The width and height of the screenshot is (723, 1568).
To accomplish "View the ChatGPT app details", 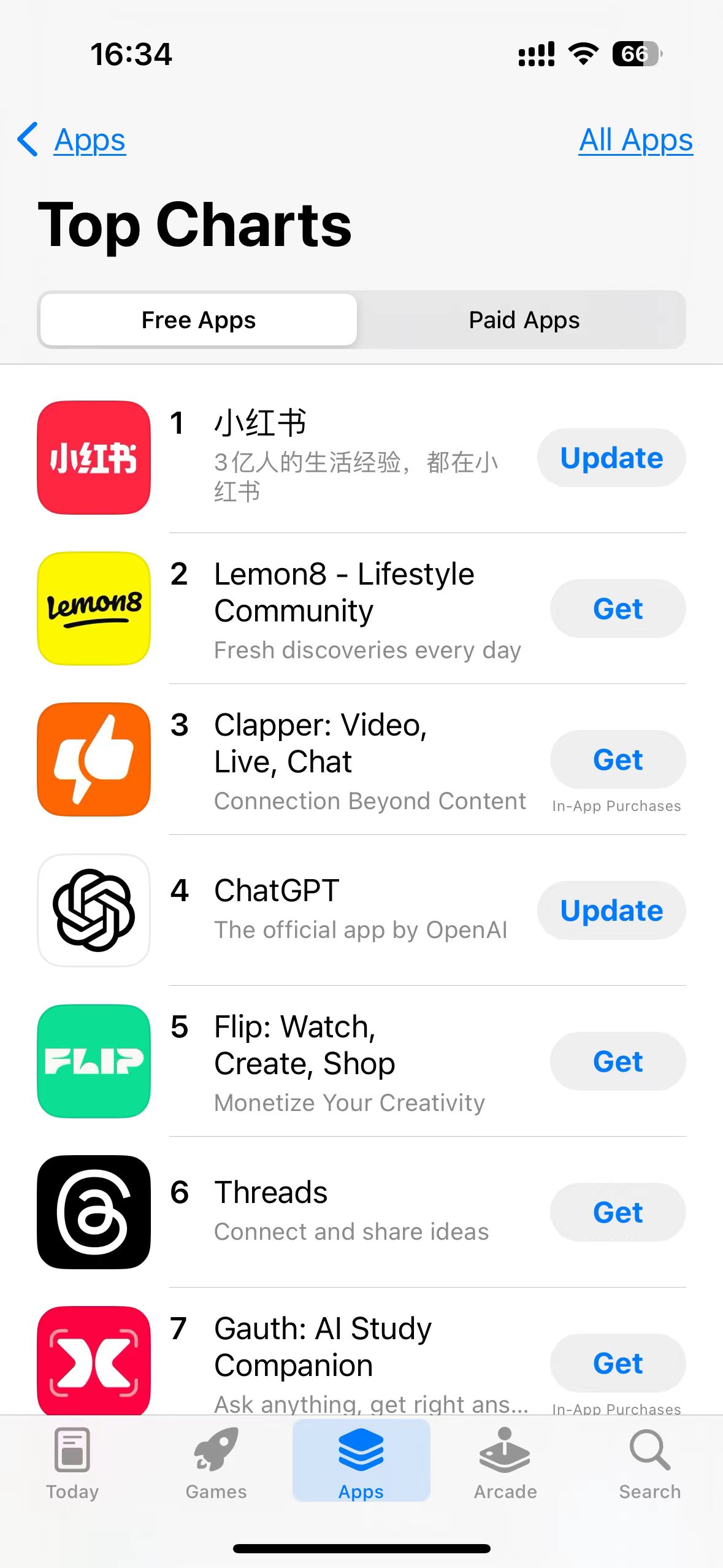I will click(277, 891).
